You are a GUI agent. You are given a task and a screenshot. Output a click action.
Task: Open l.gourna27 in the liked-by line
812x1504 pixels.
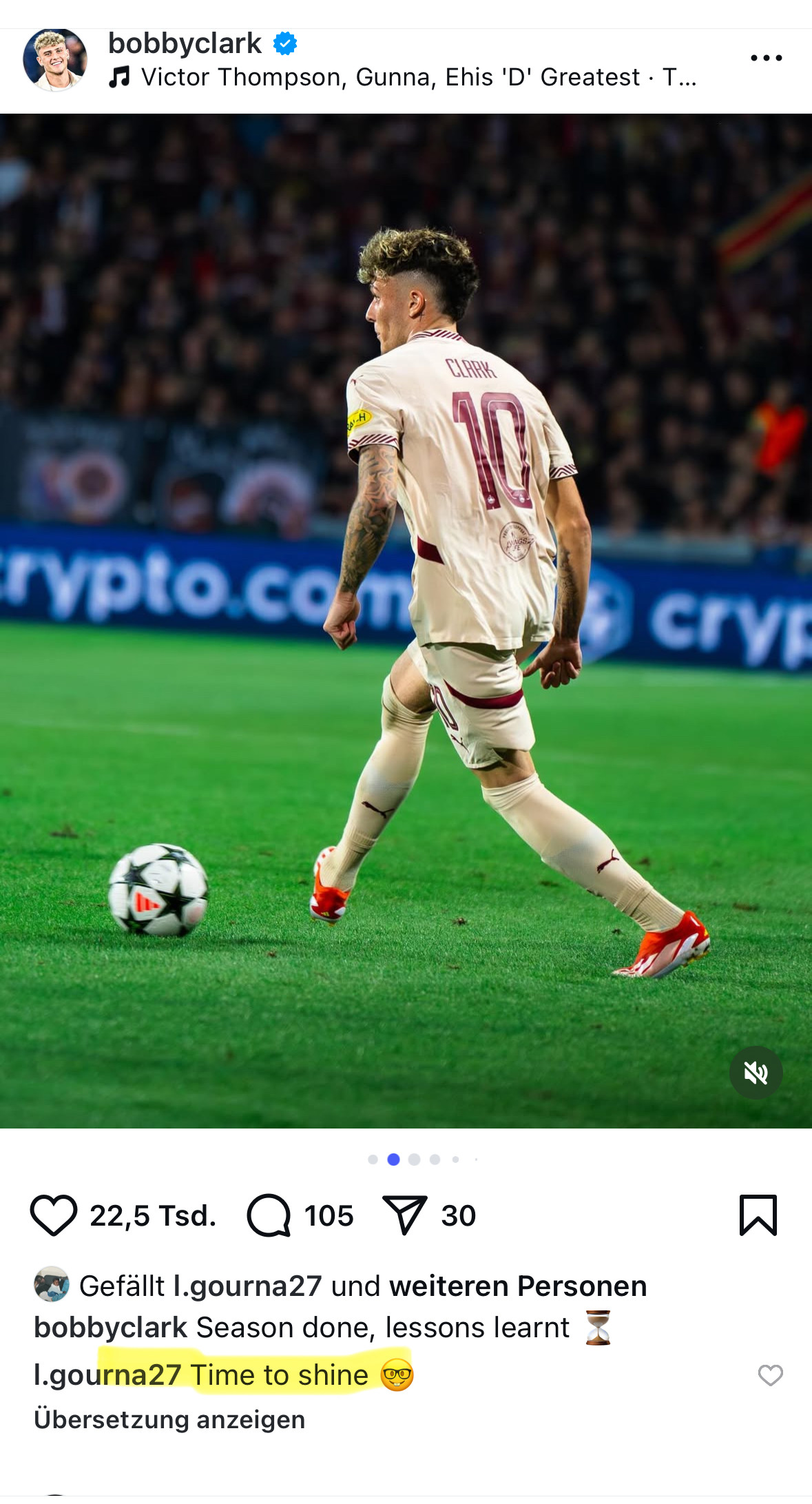point(247,1286)
